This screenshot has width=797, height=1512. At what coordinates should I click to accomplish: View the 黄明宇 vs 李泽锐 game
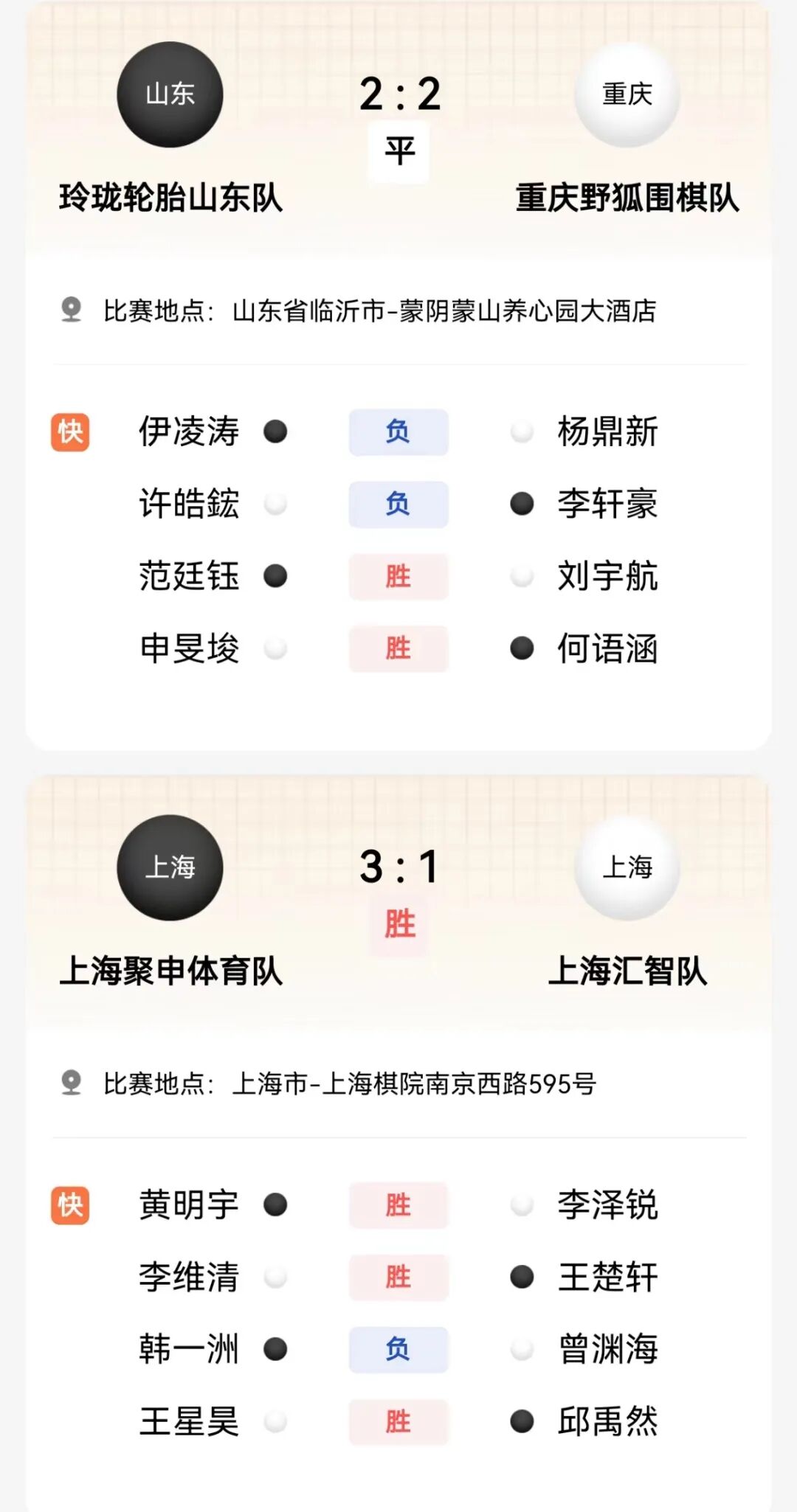398,1205
